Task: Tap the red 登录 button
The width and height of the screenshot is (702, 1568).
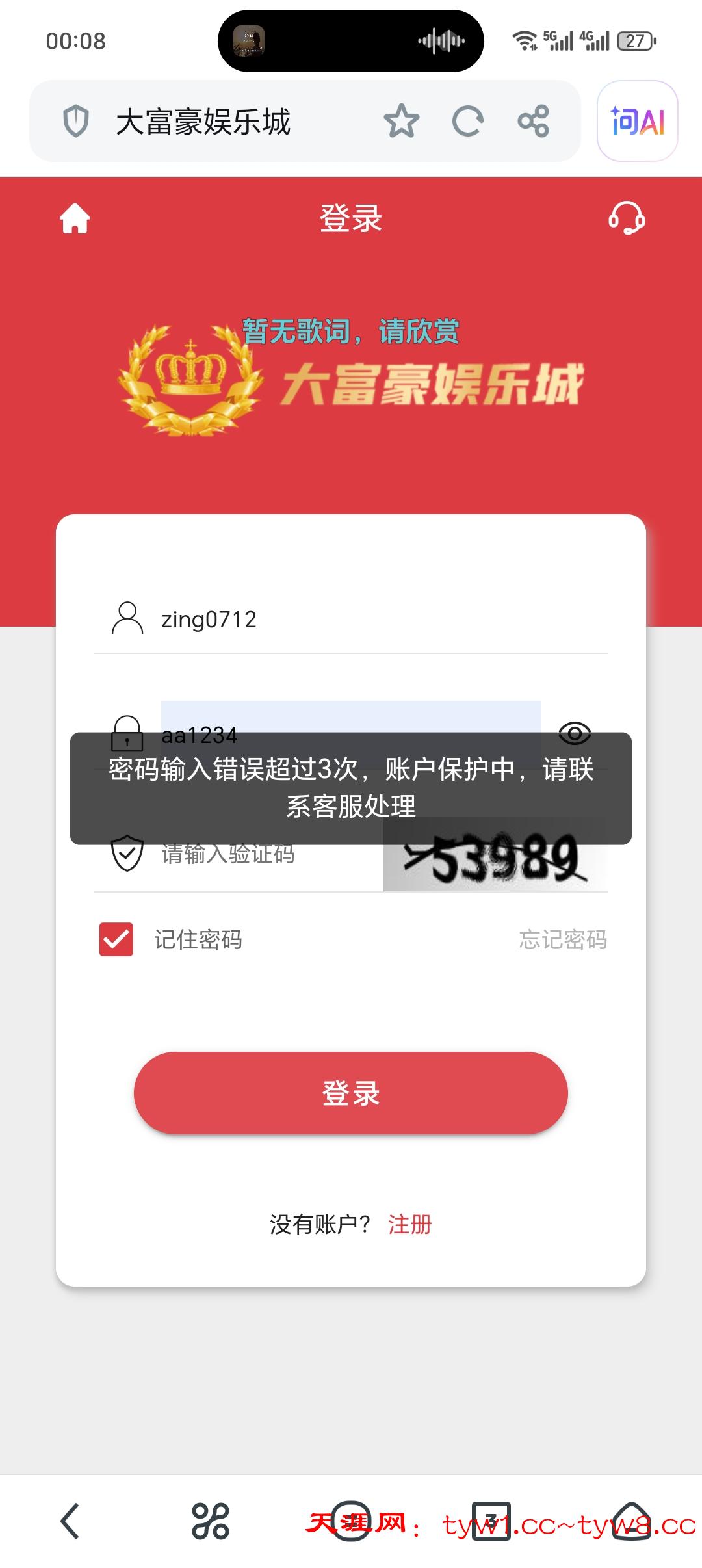Action: tap(351, 1093)
